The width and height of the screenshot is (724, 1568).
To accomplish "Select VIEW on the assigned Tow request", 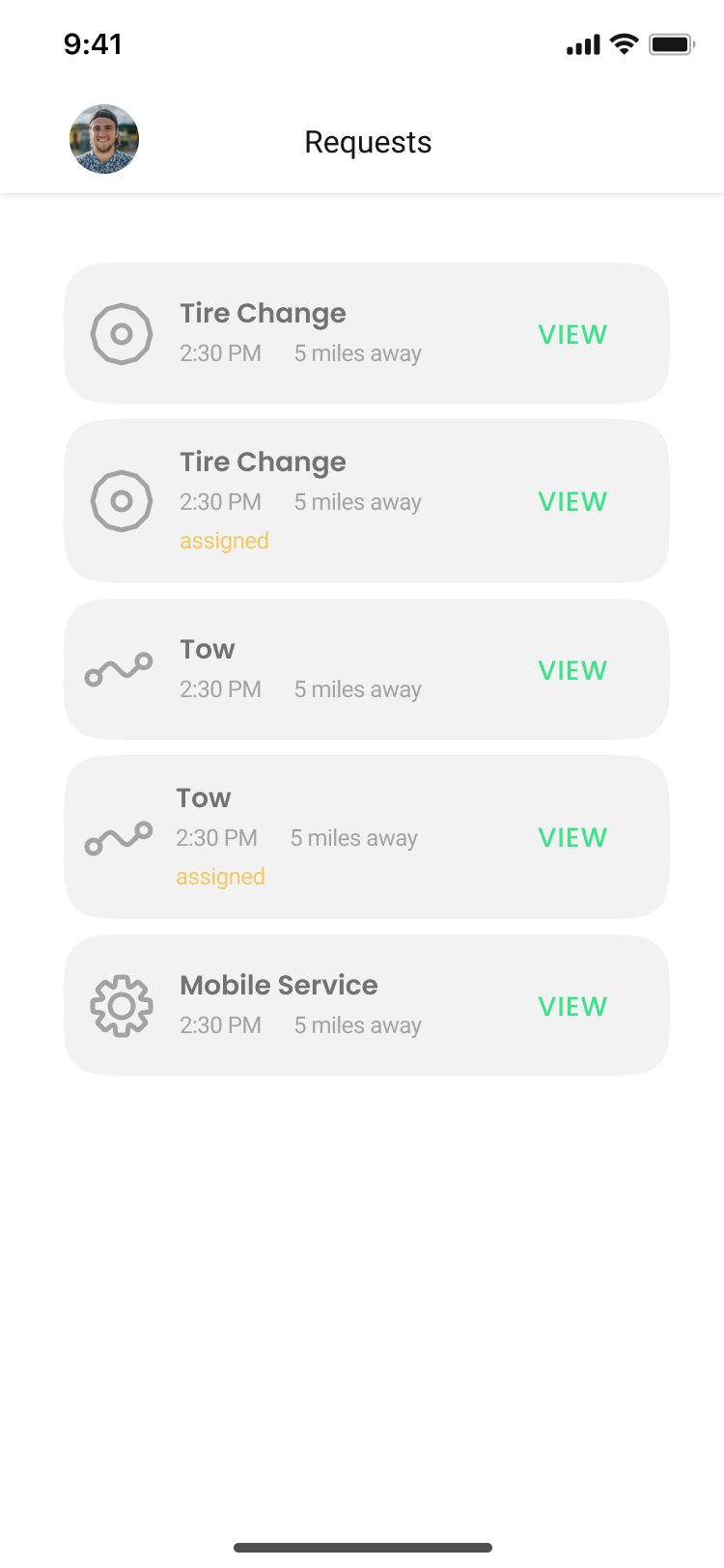I will 572,837.
